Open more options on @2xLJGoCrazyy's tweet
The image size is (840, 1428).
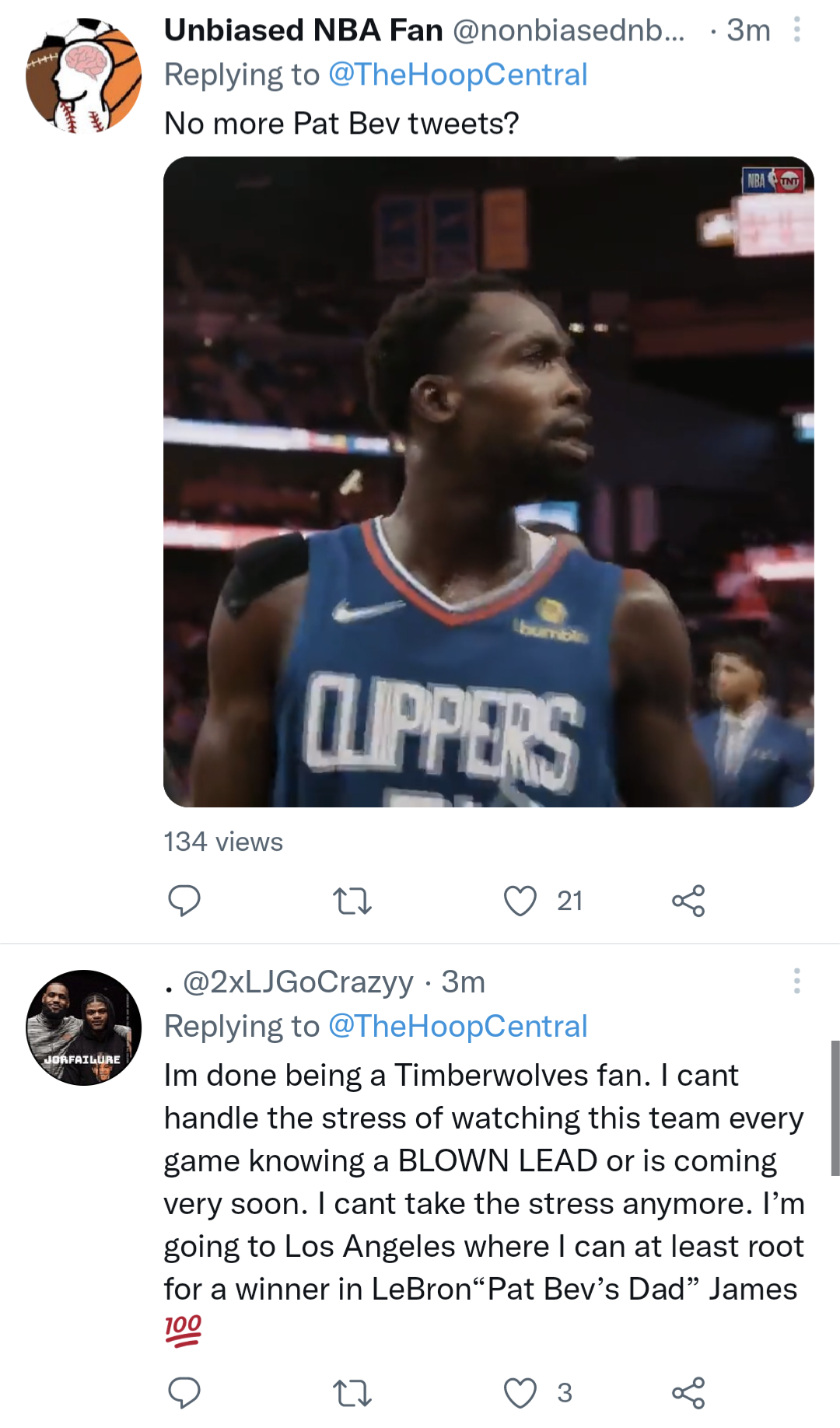796,982
